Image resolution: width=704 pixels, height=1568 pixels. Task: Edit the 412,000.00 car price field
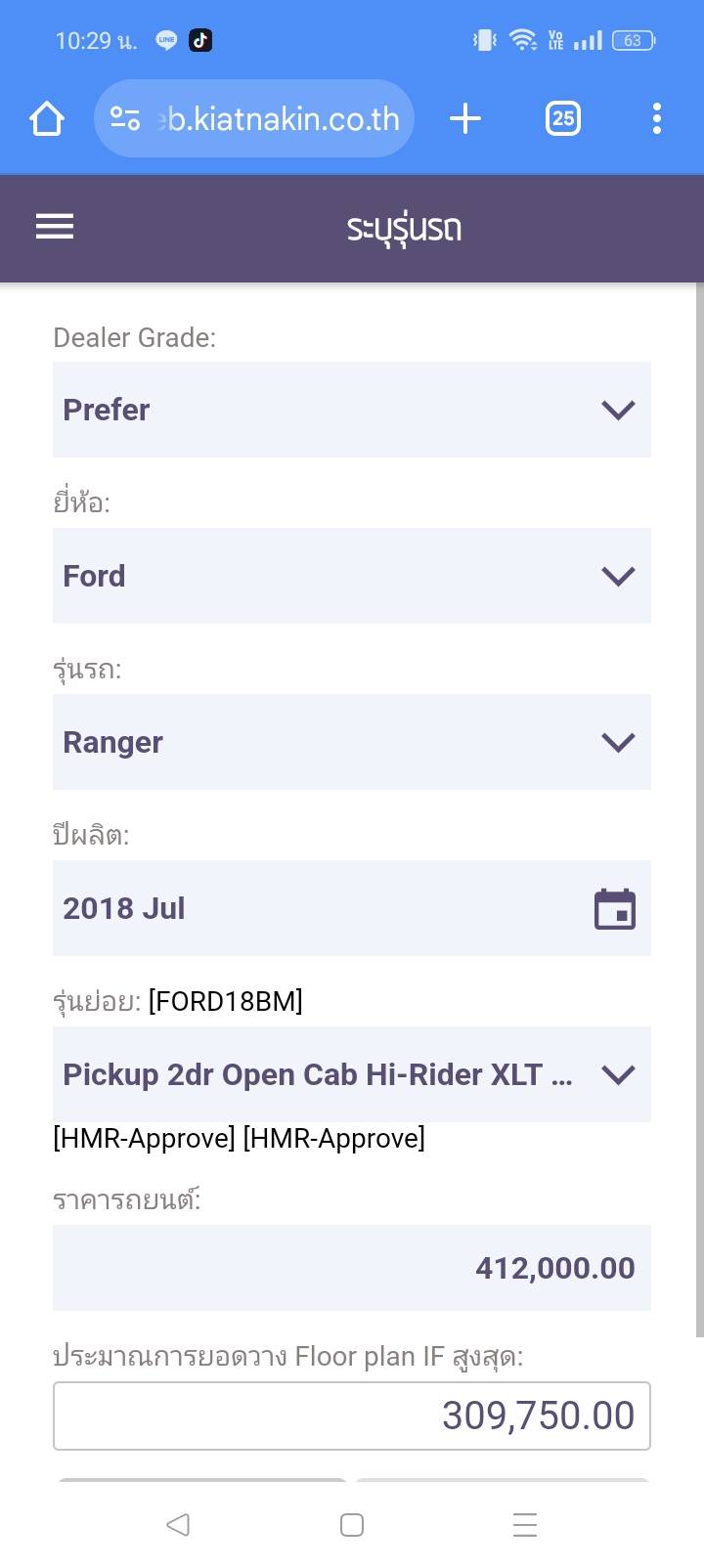[x=351, y=1268]
